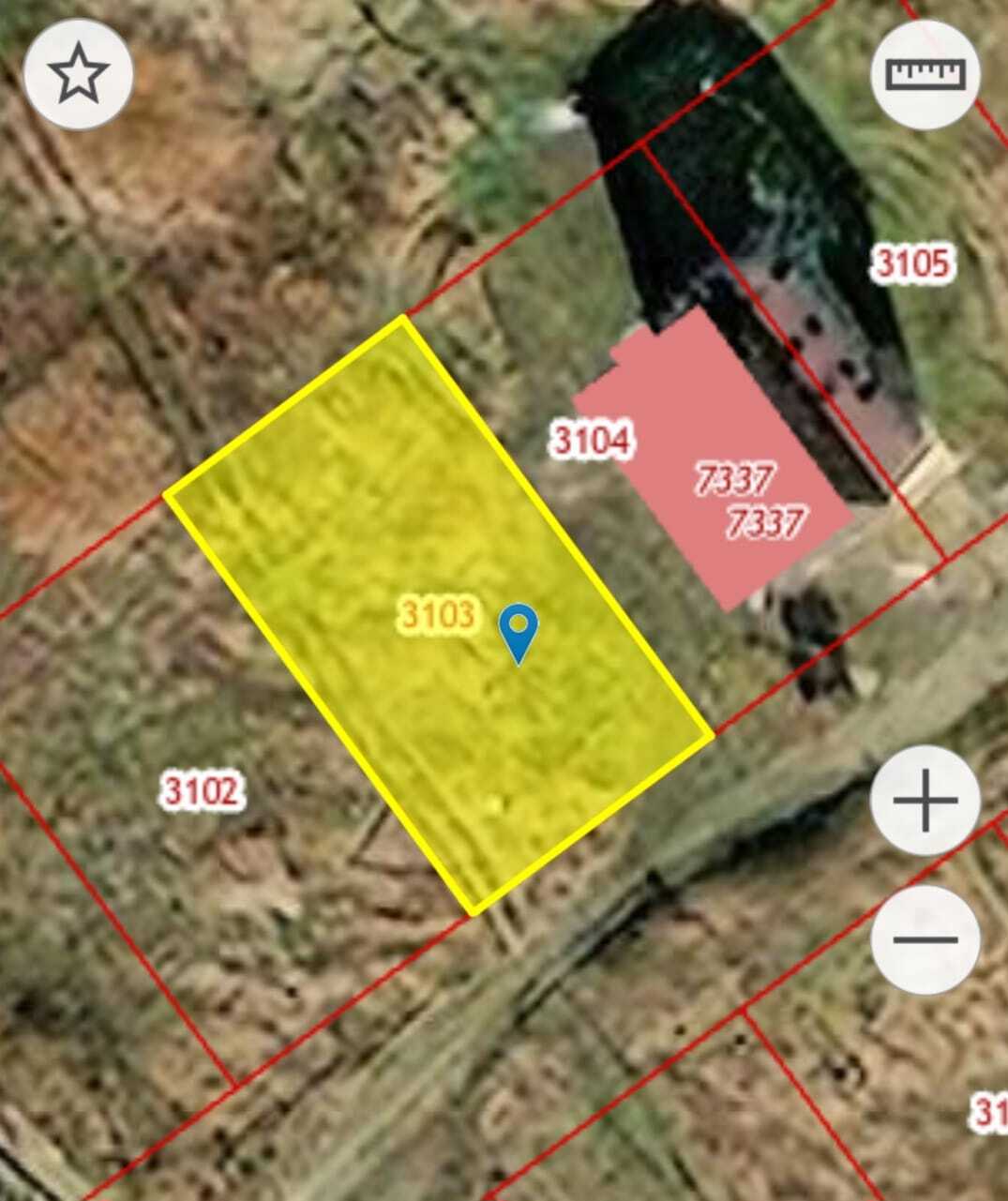Open the ruler measurement tool
1008x1201 pixels.
[925, 74]
